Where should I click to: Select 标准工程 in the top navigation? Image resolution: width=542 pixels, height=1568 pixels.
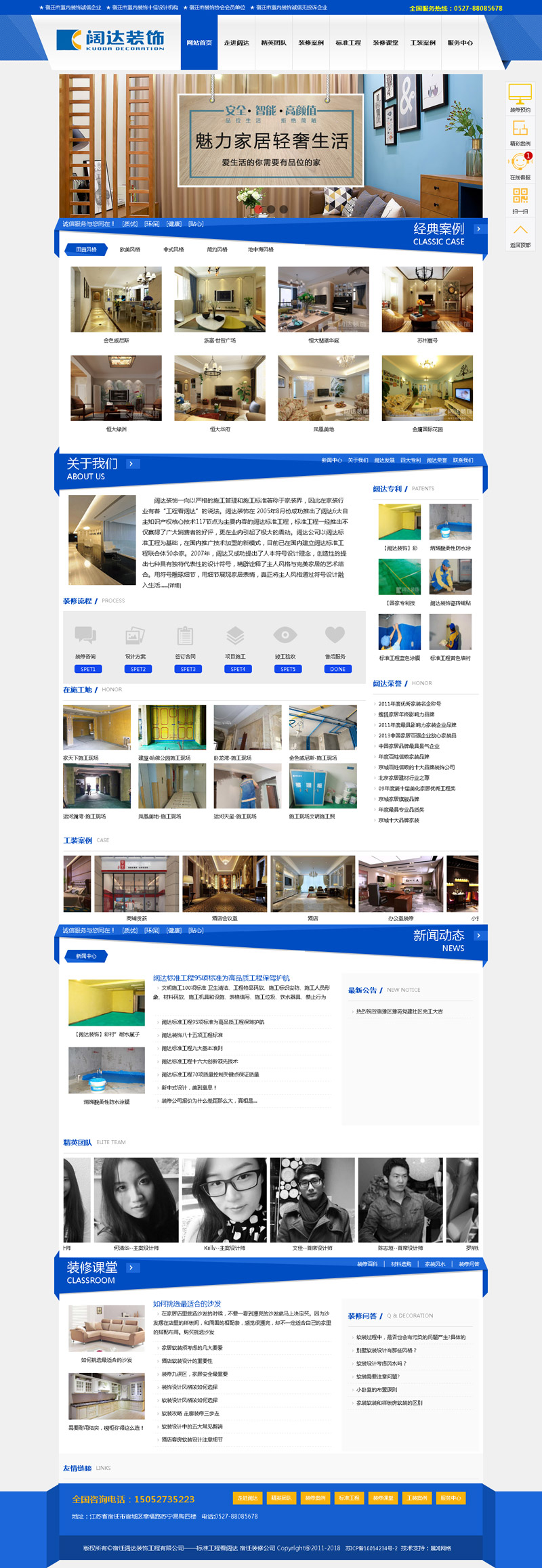click(348, 43)
